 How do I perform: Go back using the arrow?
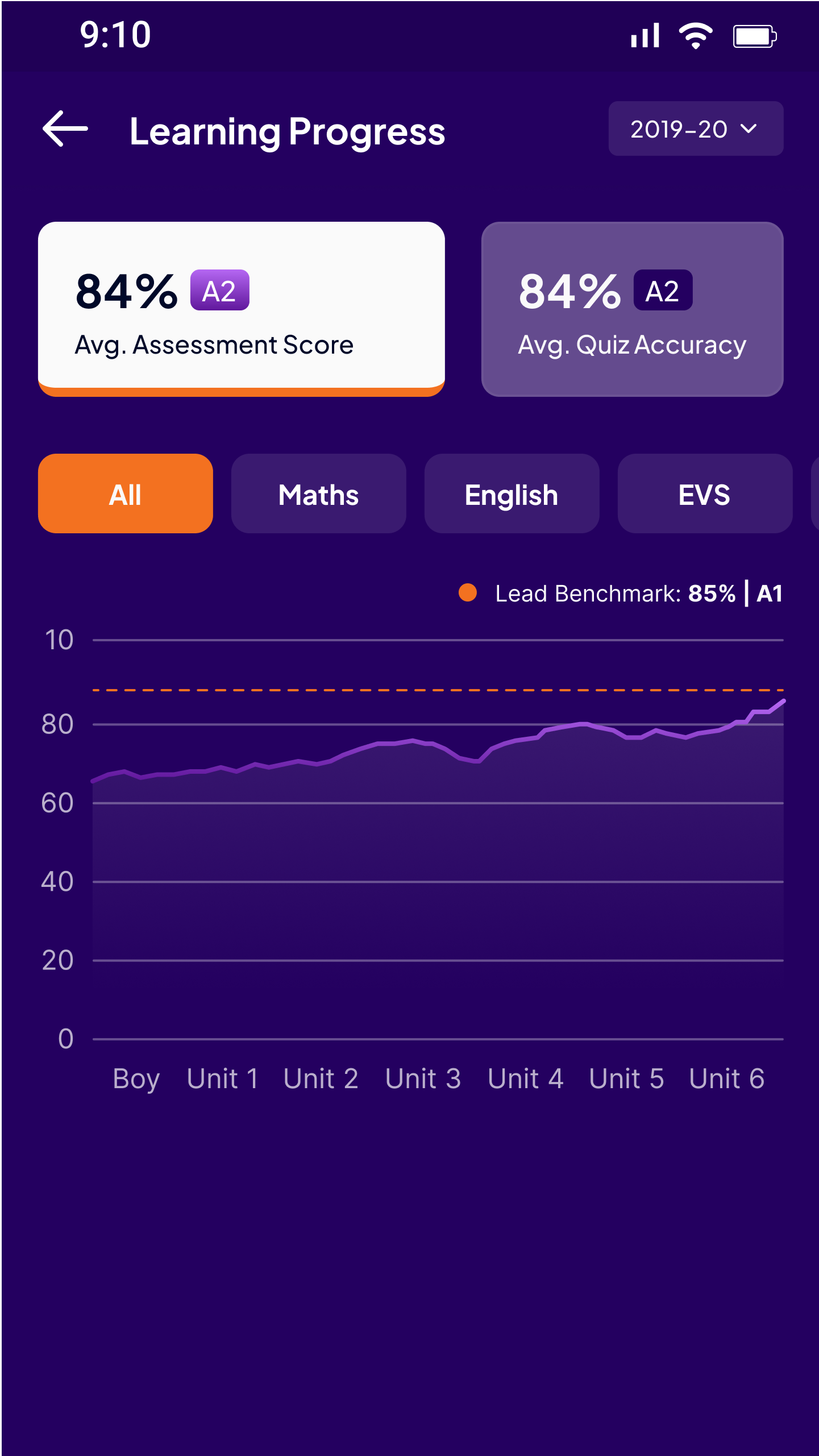click(x=65, y=129)
